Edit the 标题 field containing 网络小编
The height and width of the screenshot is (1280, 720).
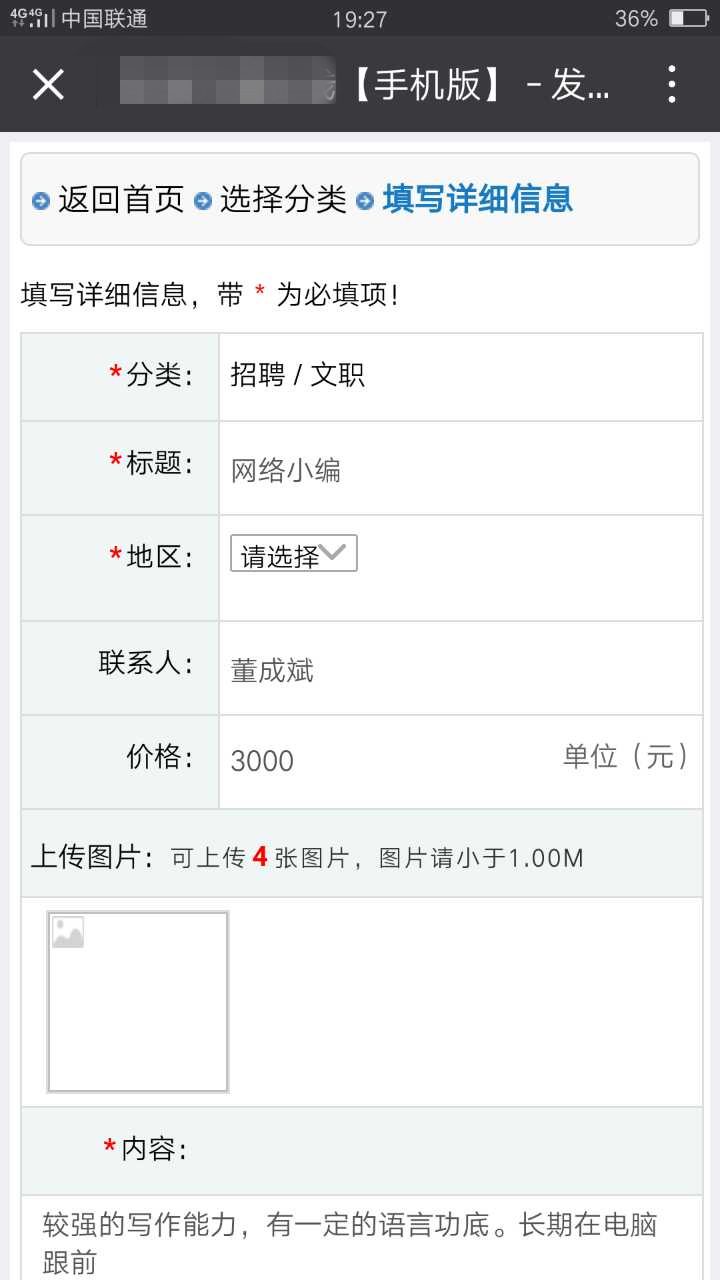point(460,469)
